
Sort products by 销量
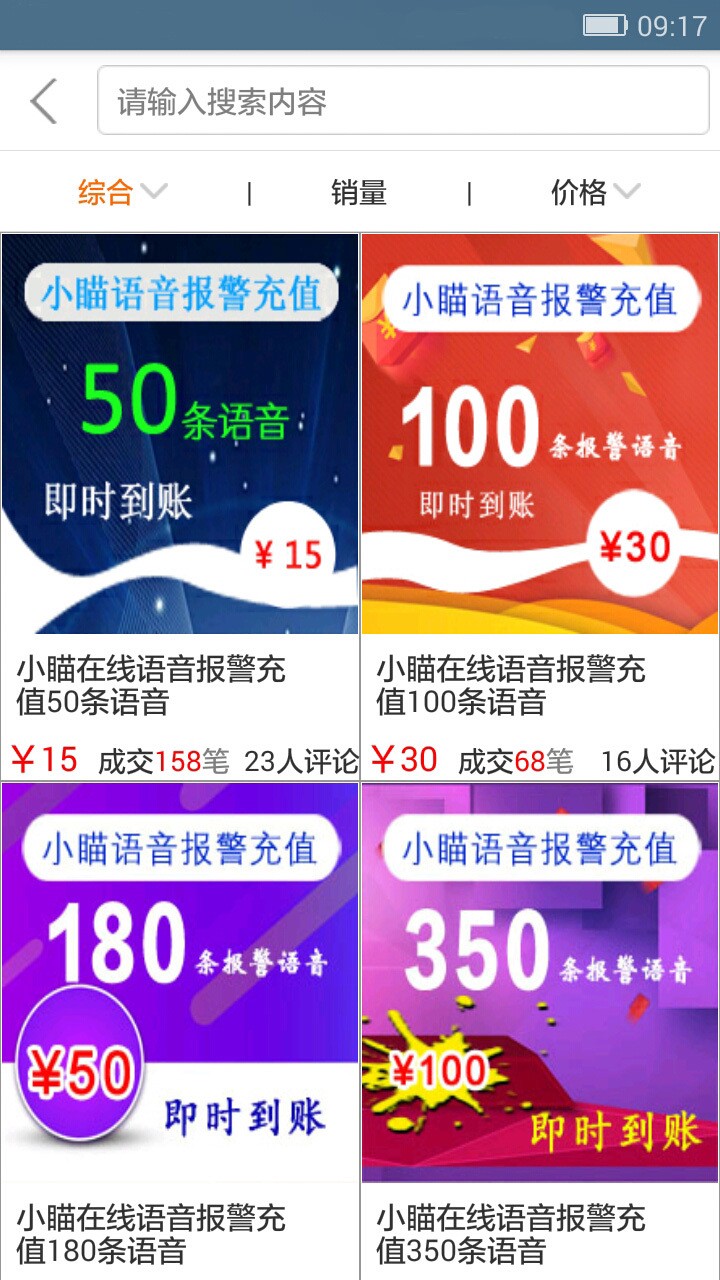358,192
